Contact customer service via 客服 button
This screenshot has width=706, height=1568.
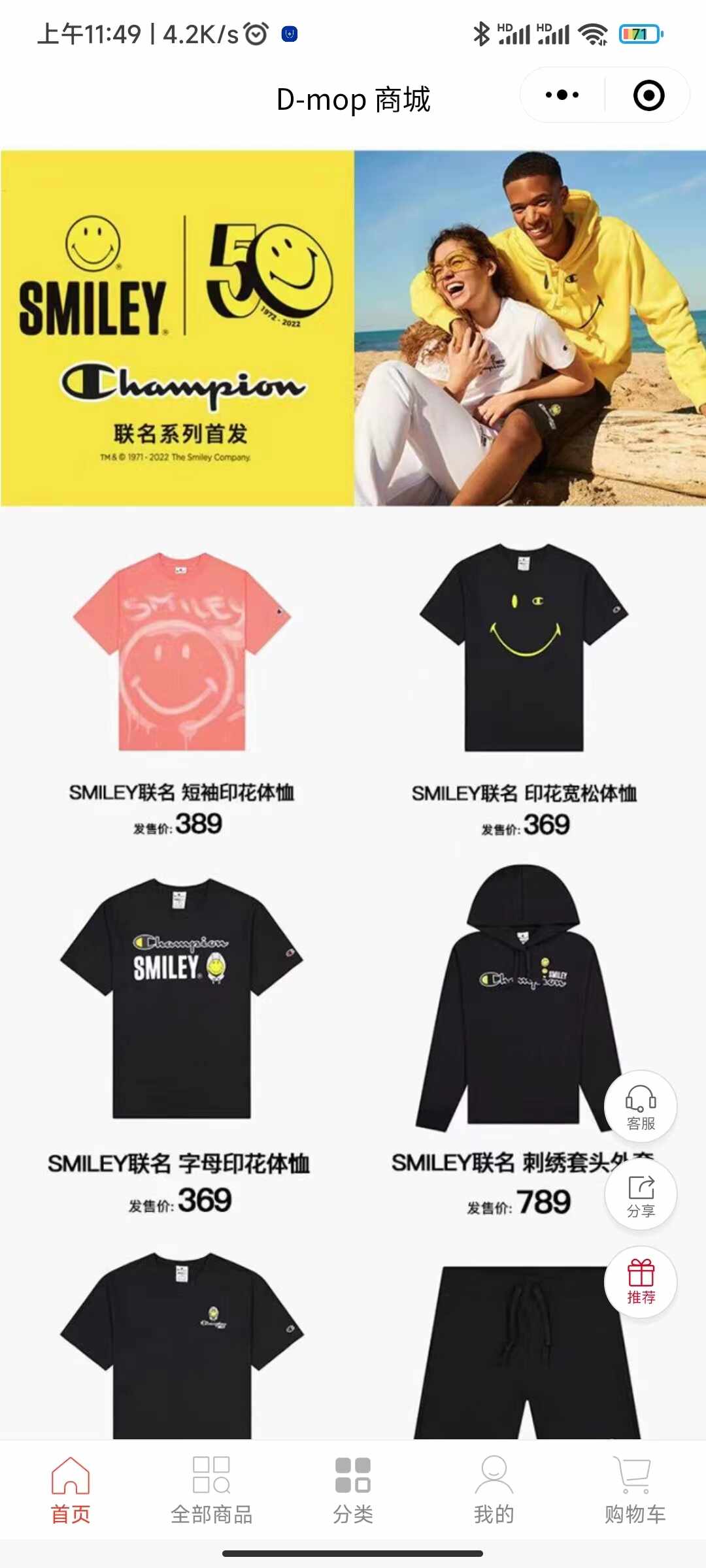pyautogui.click(x=641, y=1106)
